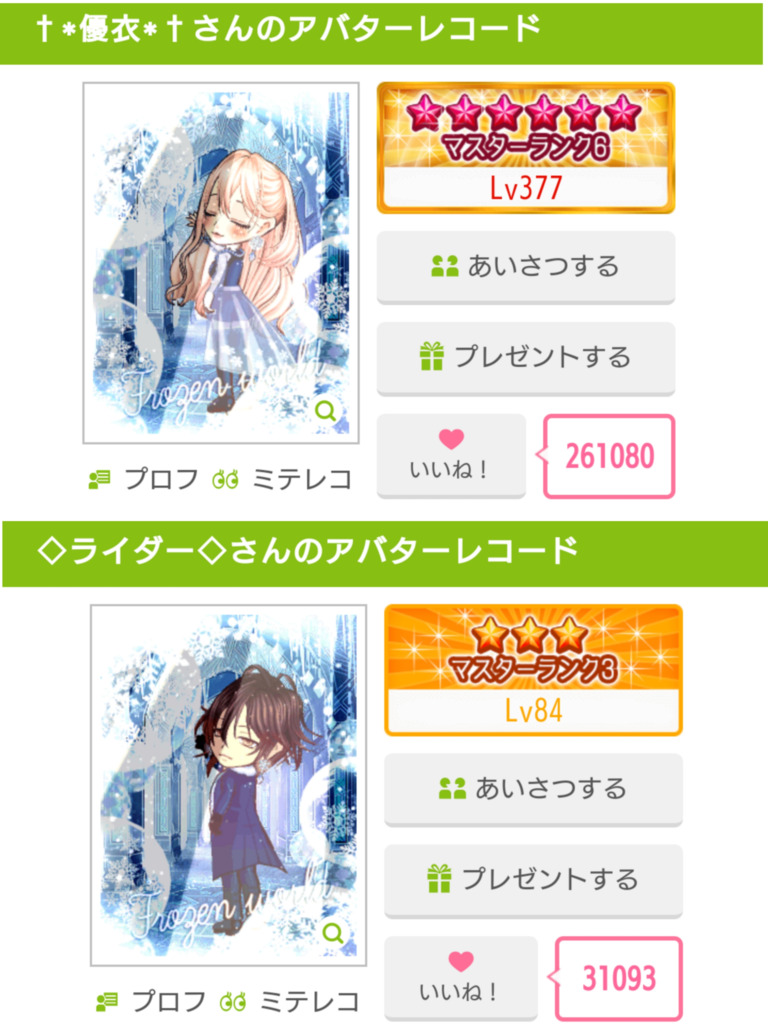Viewport: 768px width, 1024px height.
Task: Zoom ◇ライダー◇'s avatar with the magnifier
Action: click(334, 933)
